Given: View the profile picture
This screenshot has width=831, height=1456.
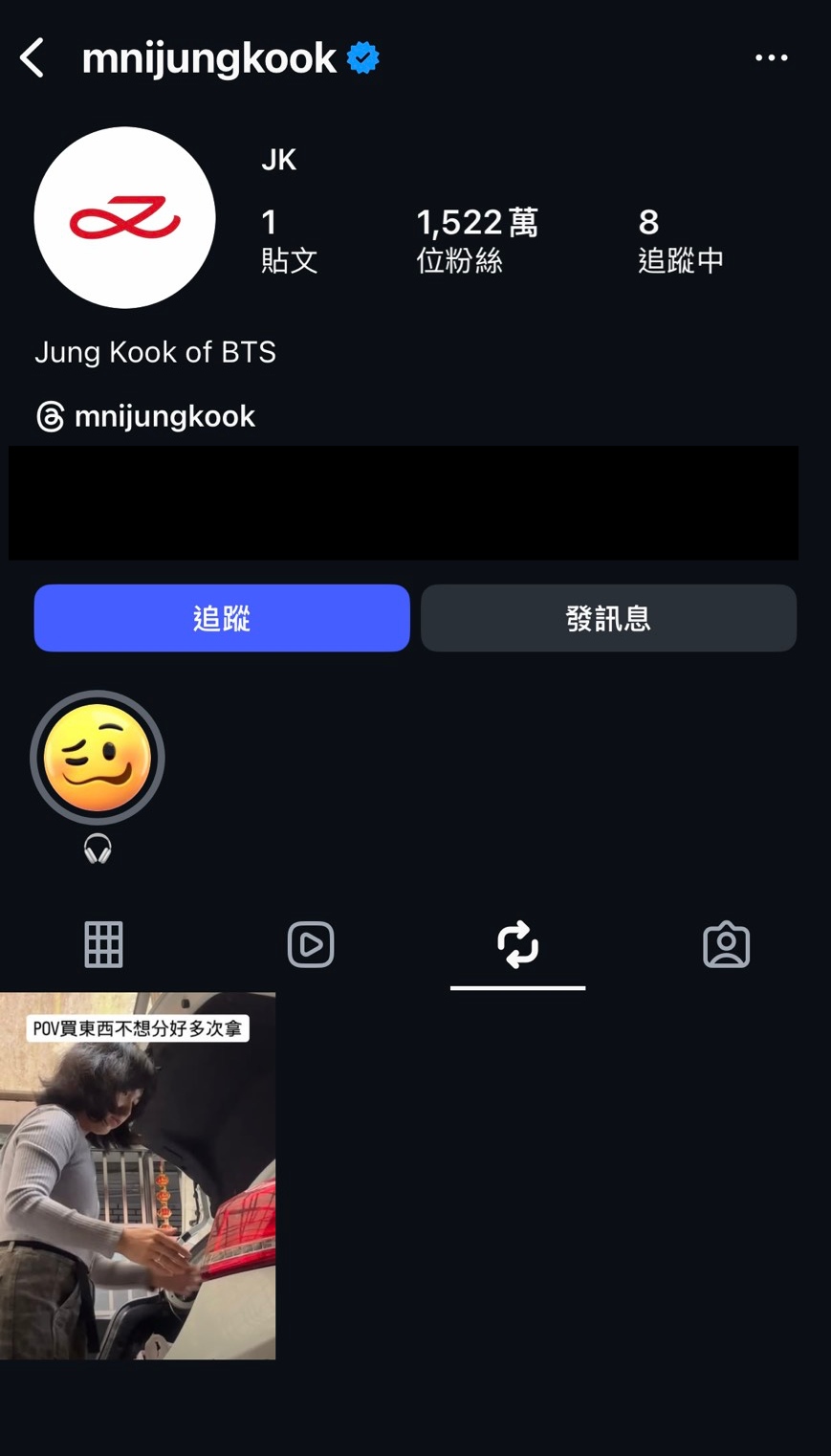Looking at the screenshot, I should click(x=124, y=218).
